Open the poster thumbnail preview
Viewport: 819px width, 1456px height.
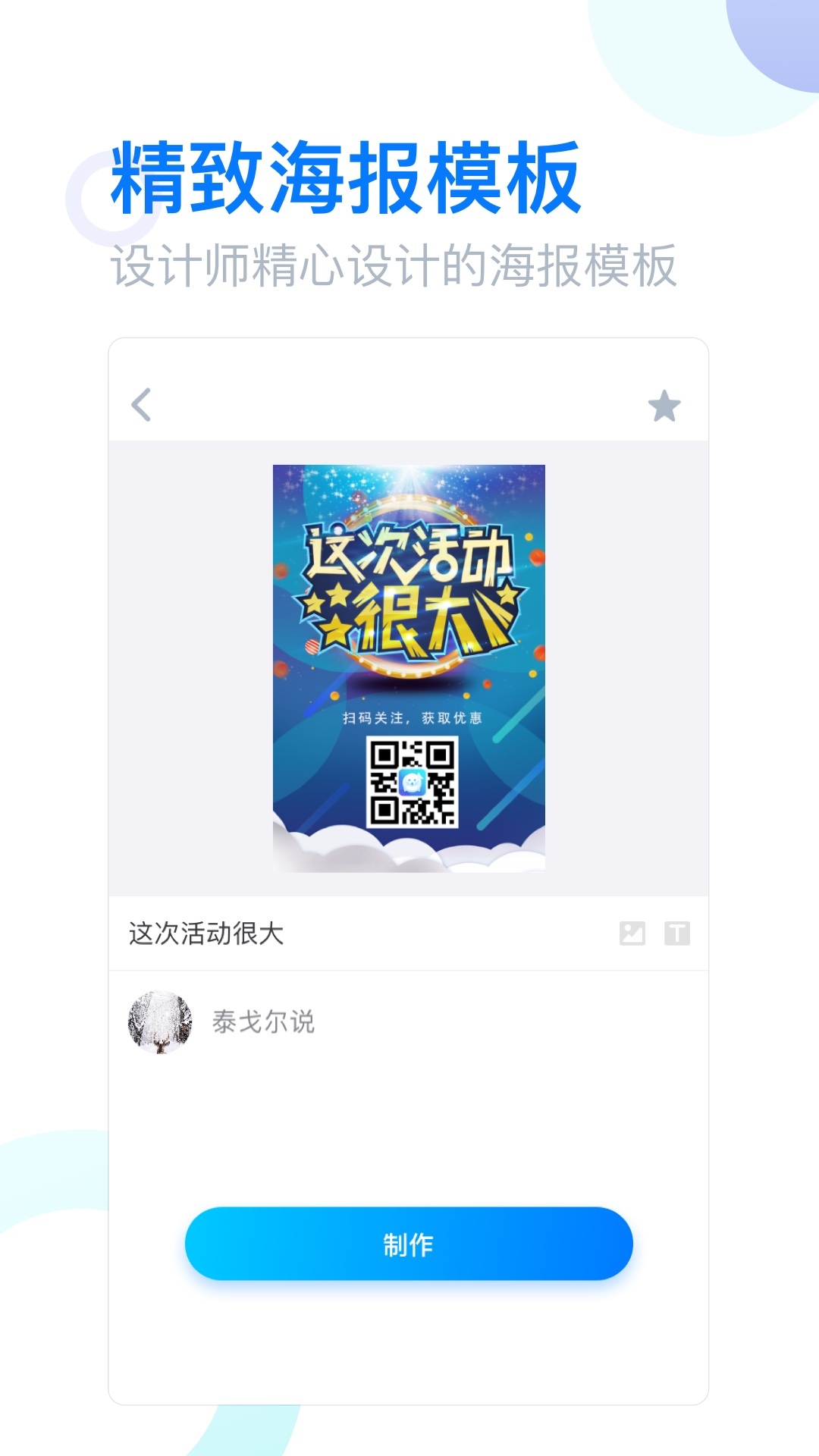point(409,667)
